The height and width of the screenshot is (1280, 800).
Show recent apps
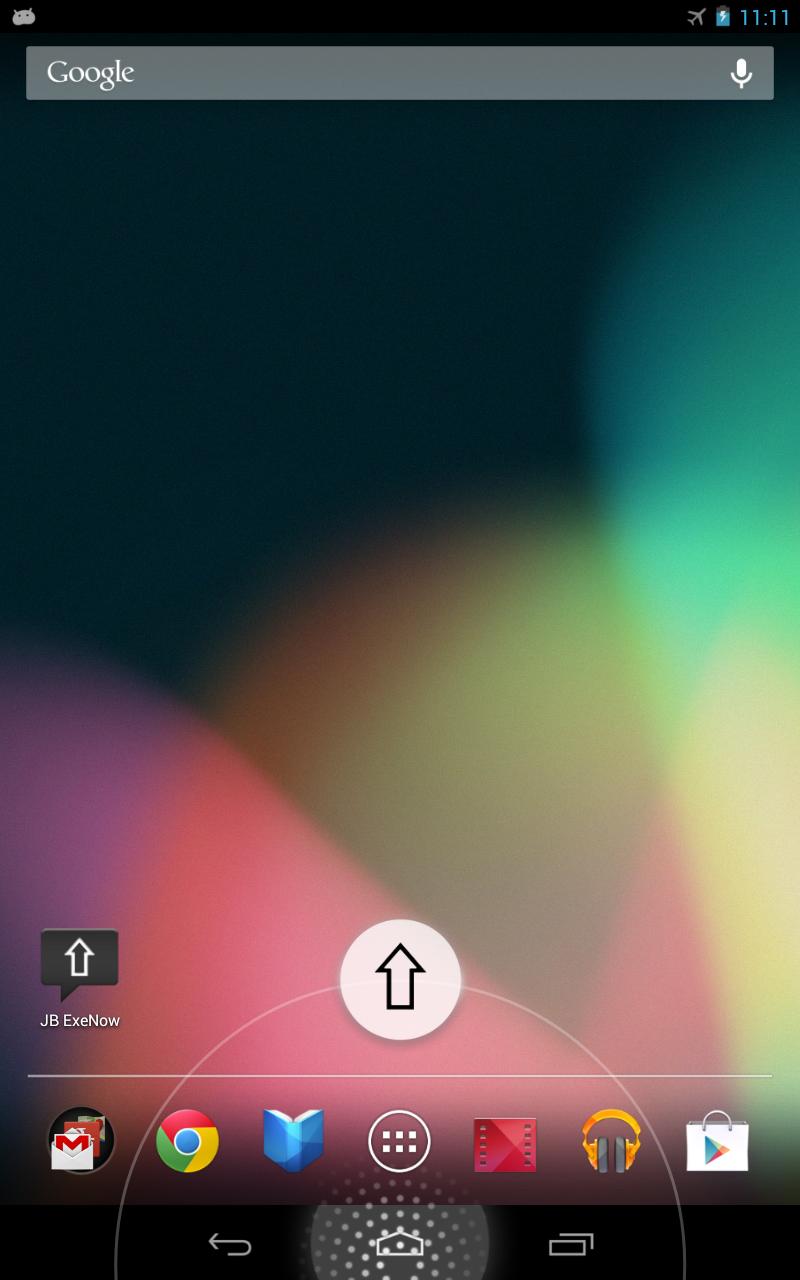[571, 1244]
